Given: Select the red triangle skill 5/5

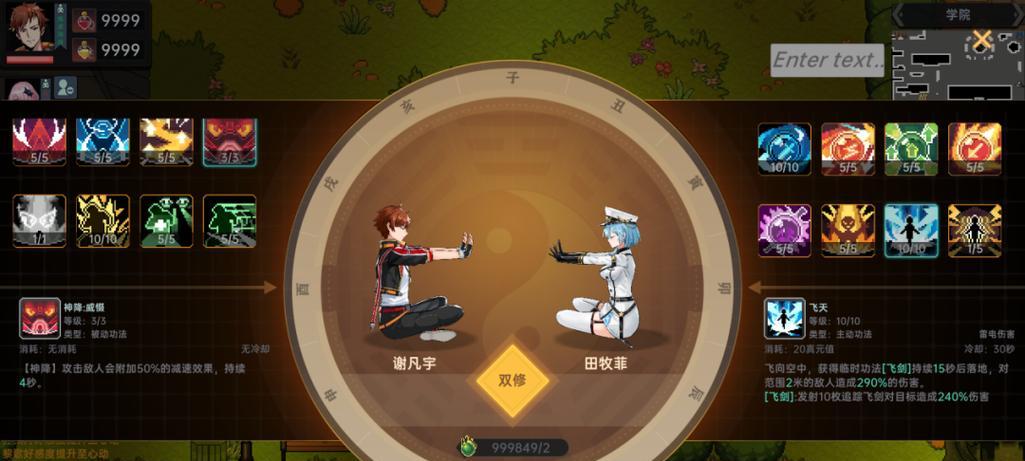Looking at the screenshot, I should (39, 141).
